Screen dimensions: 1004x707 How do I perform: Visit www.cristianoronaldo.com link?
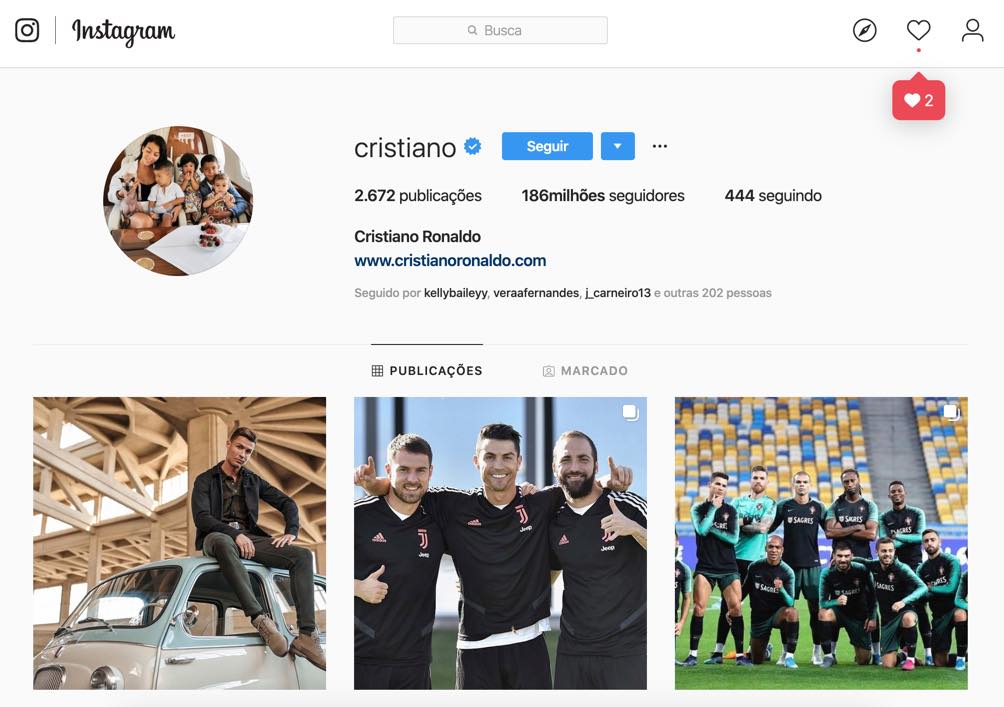click(x=450, y=260)
